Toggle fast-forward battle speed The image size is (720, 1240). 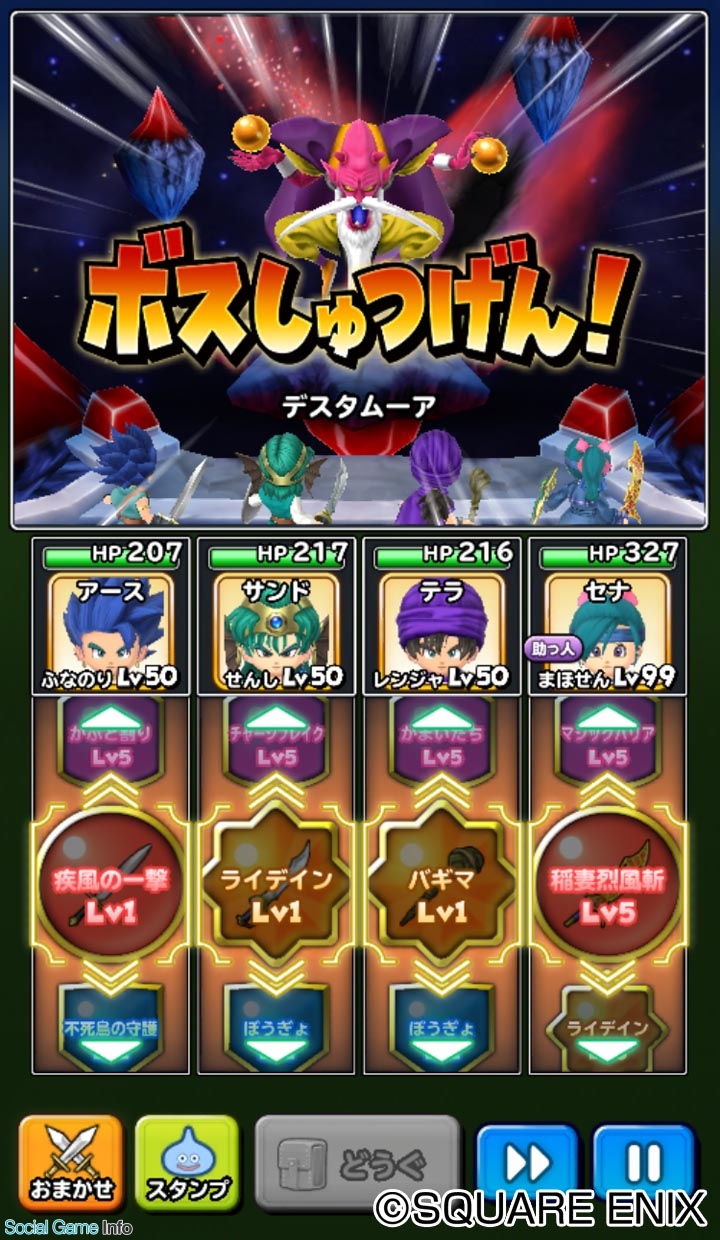pos(527,1163)
